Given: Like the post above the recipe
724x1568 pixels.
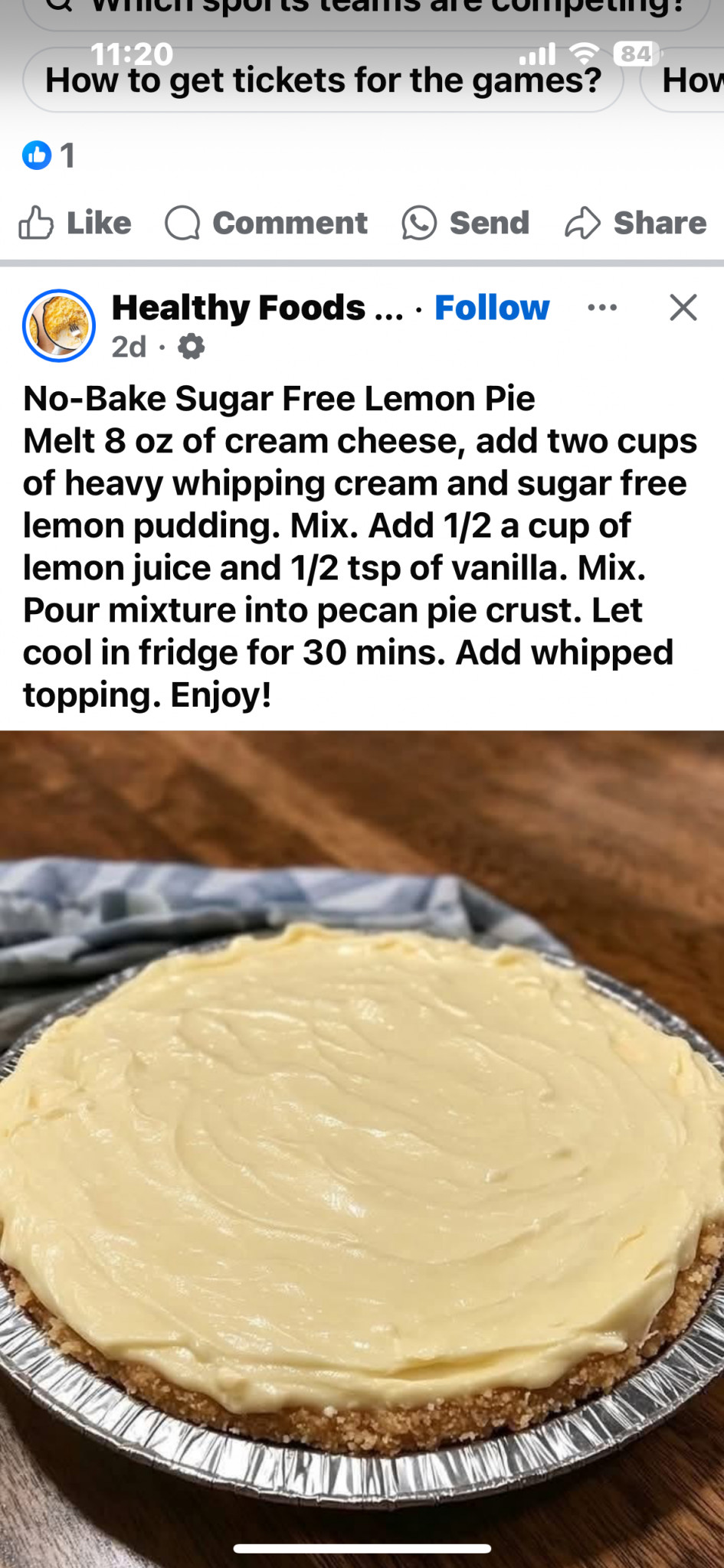Looking at the screenshot, I should pyautogui.click(x=74, y=223).
